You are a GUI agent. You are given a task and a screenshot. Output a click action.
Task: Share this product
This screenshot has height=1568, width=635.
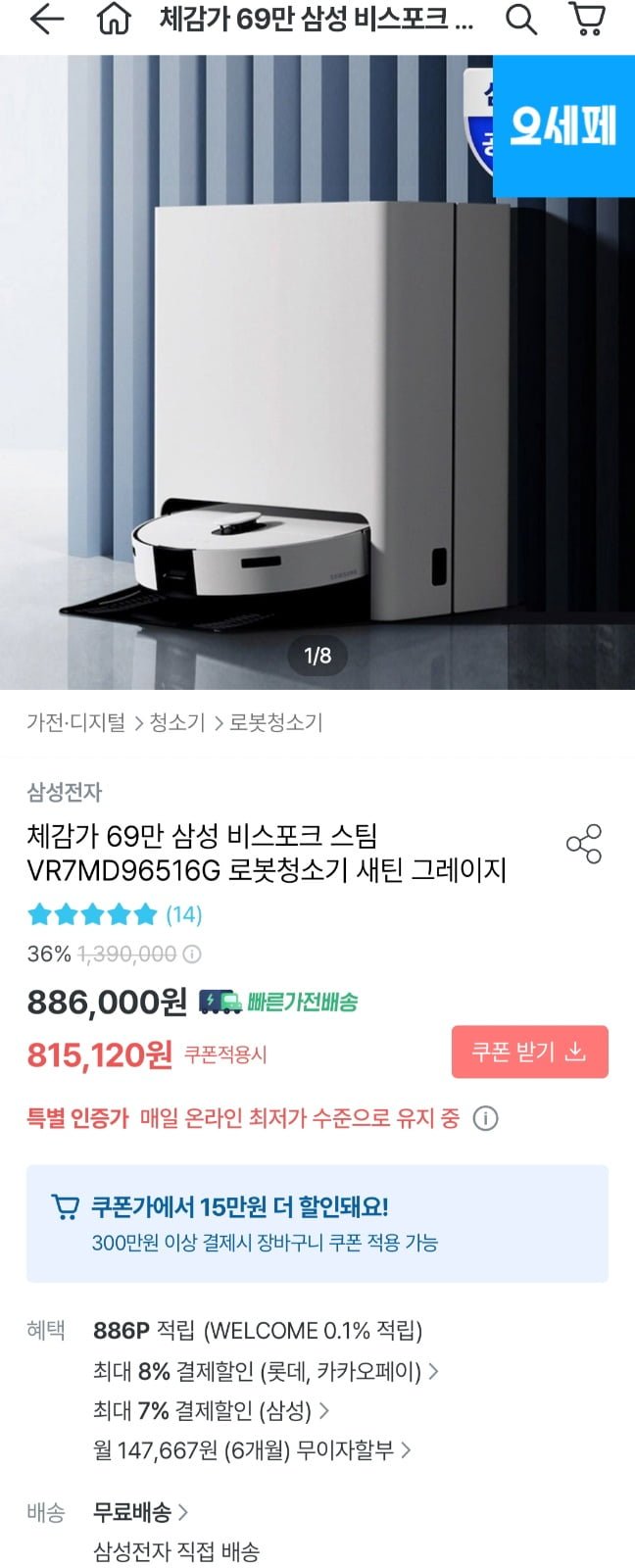(x=584, y=844)
